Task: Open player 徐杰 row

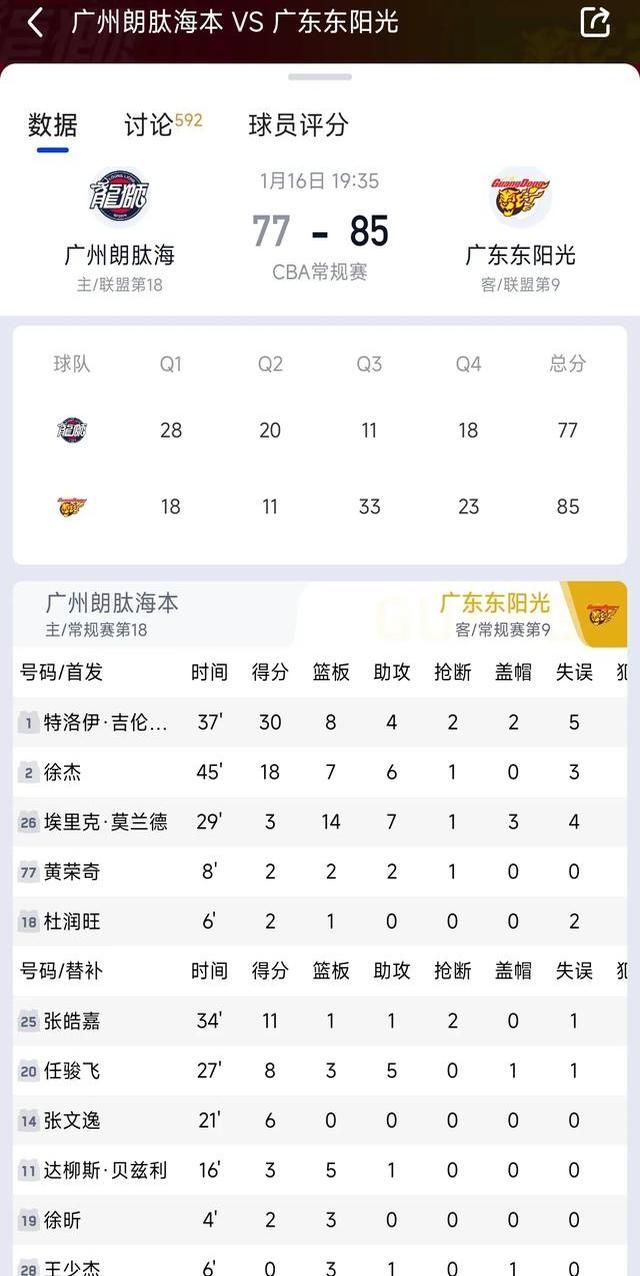Action: click(320, 772)
